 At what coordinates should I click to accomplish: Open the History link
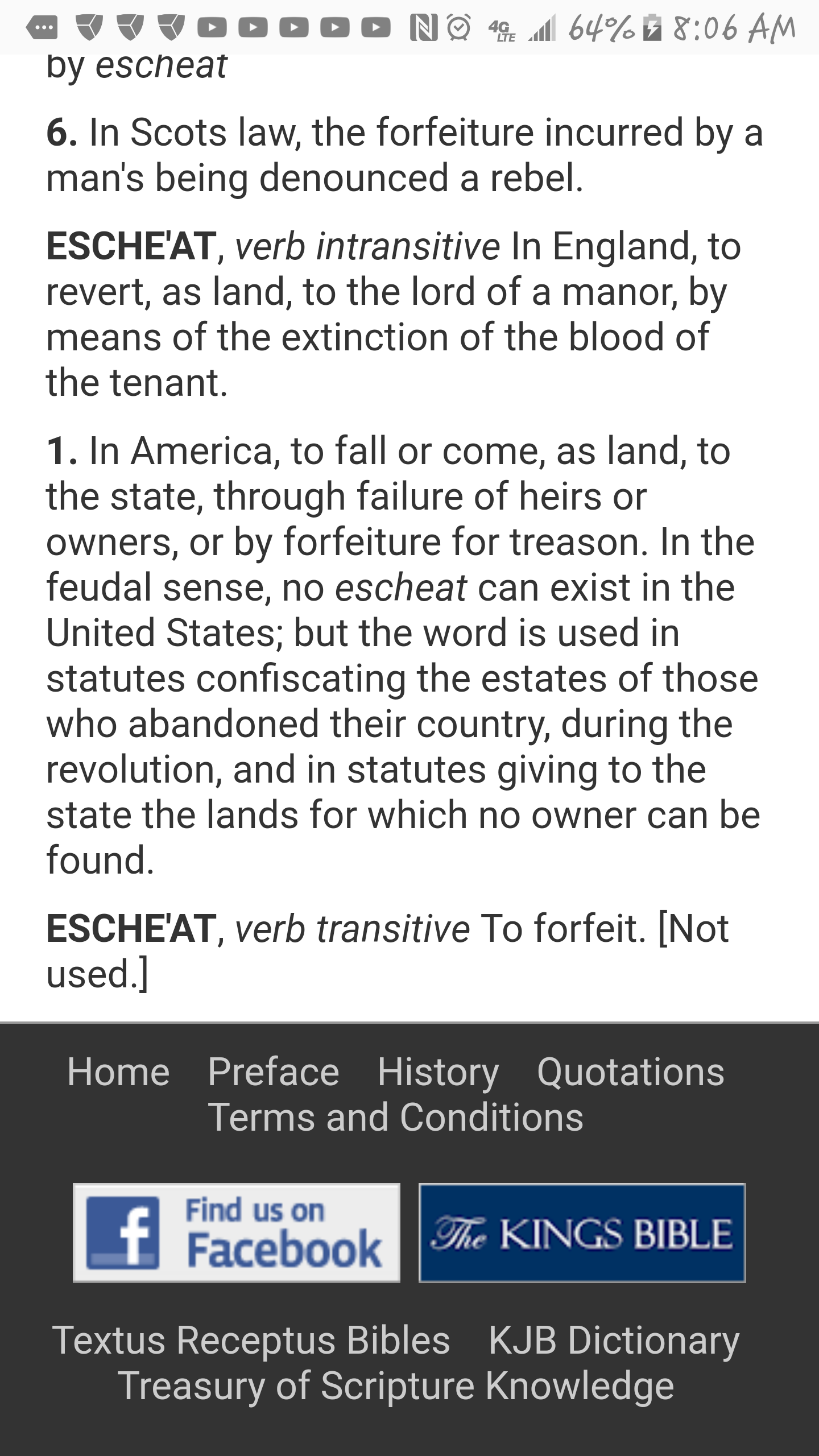click(438, 1072)
